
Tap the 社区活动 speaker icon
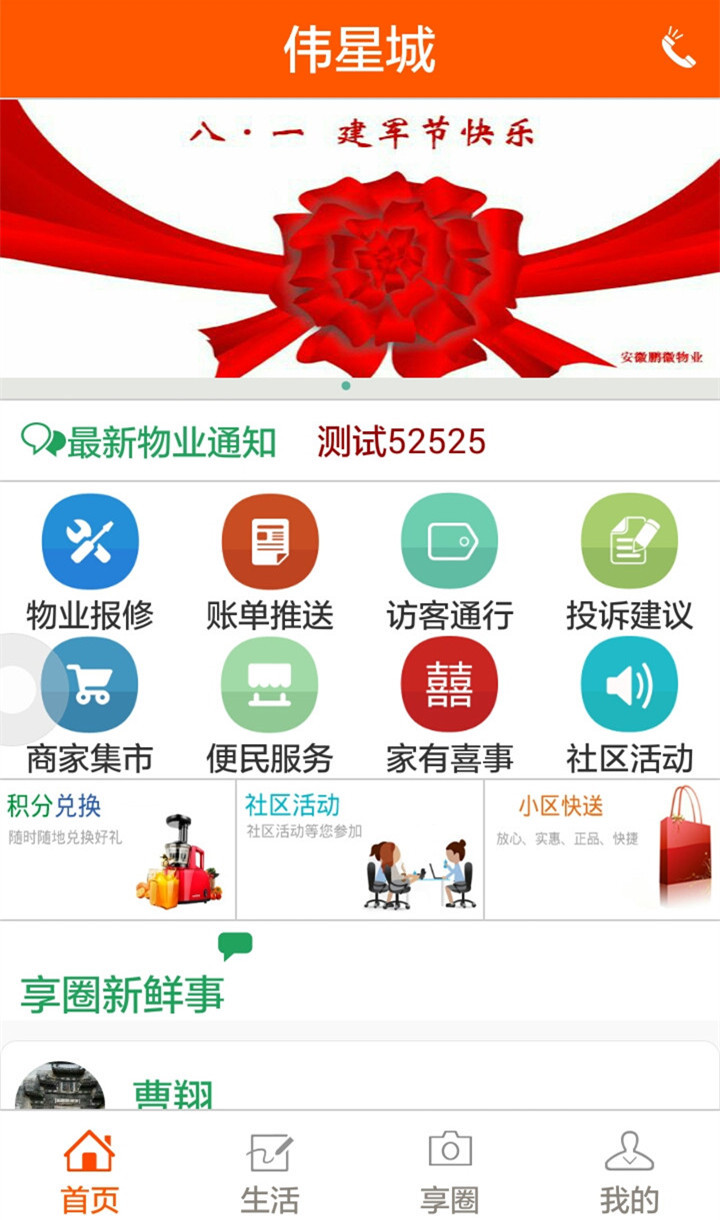tap(629, 686)
